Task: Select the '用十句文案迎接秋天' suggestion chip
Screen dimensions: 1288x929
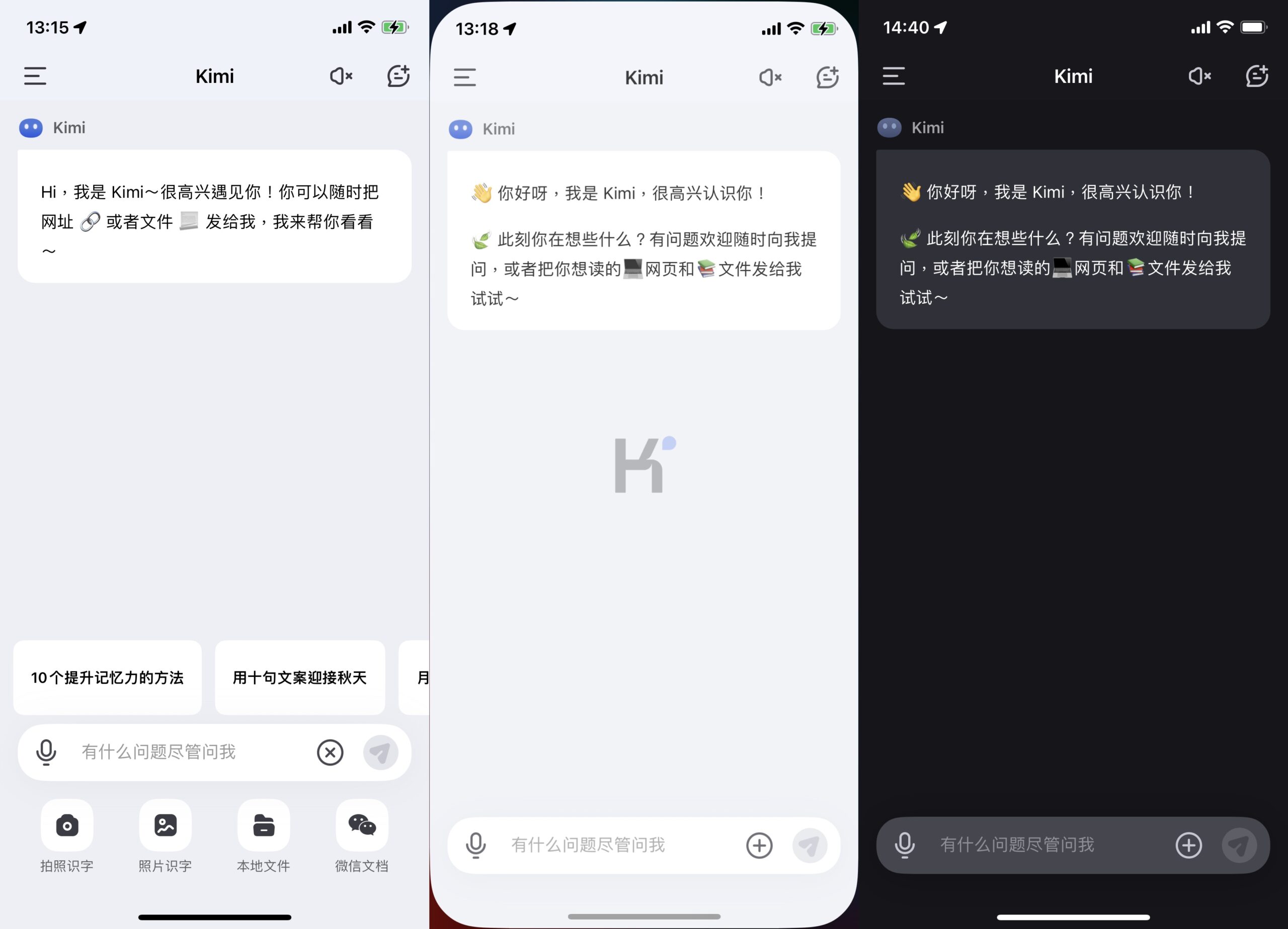Action: pos(300,678)
